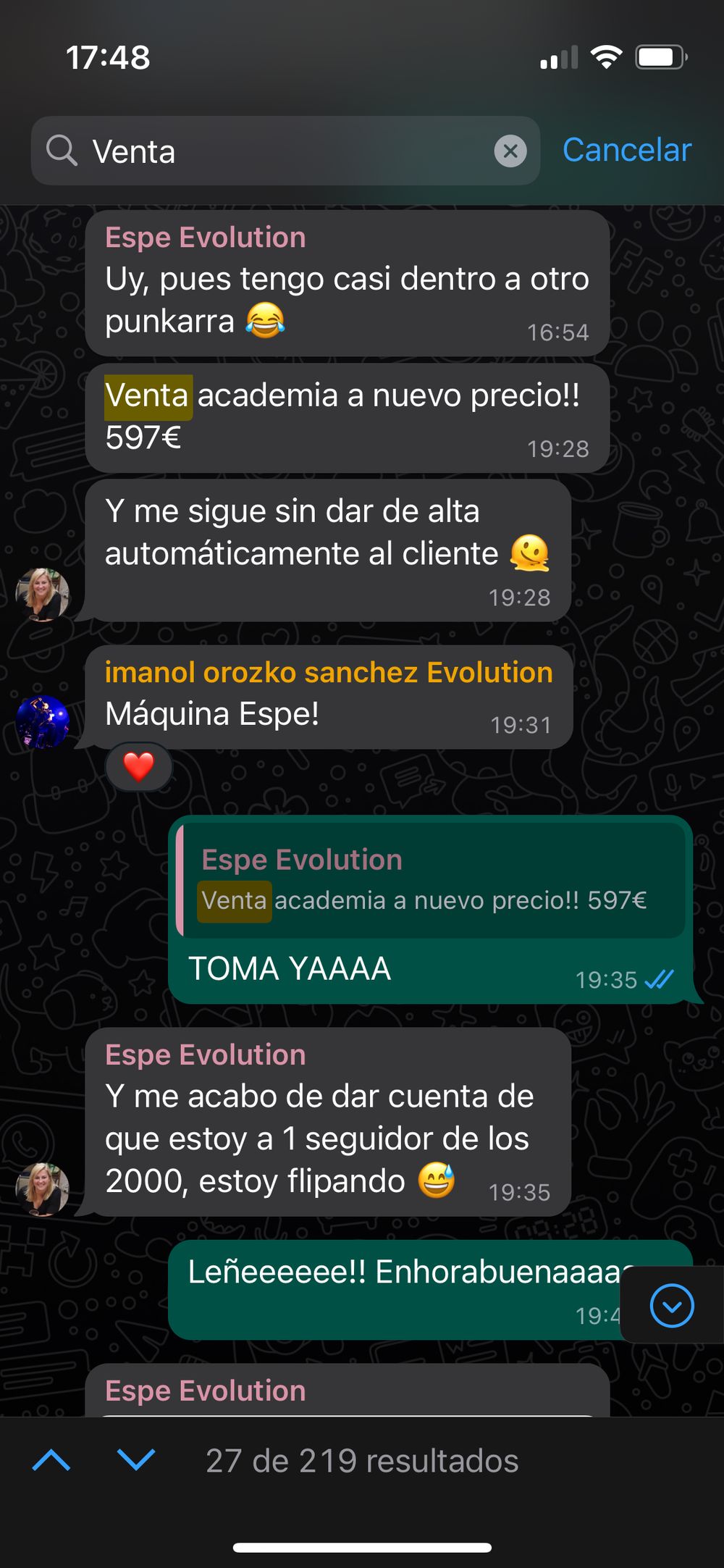The image size is (724, 1568).
Task: Cancel the chat search
Action: (x=627, y=150)
